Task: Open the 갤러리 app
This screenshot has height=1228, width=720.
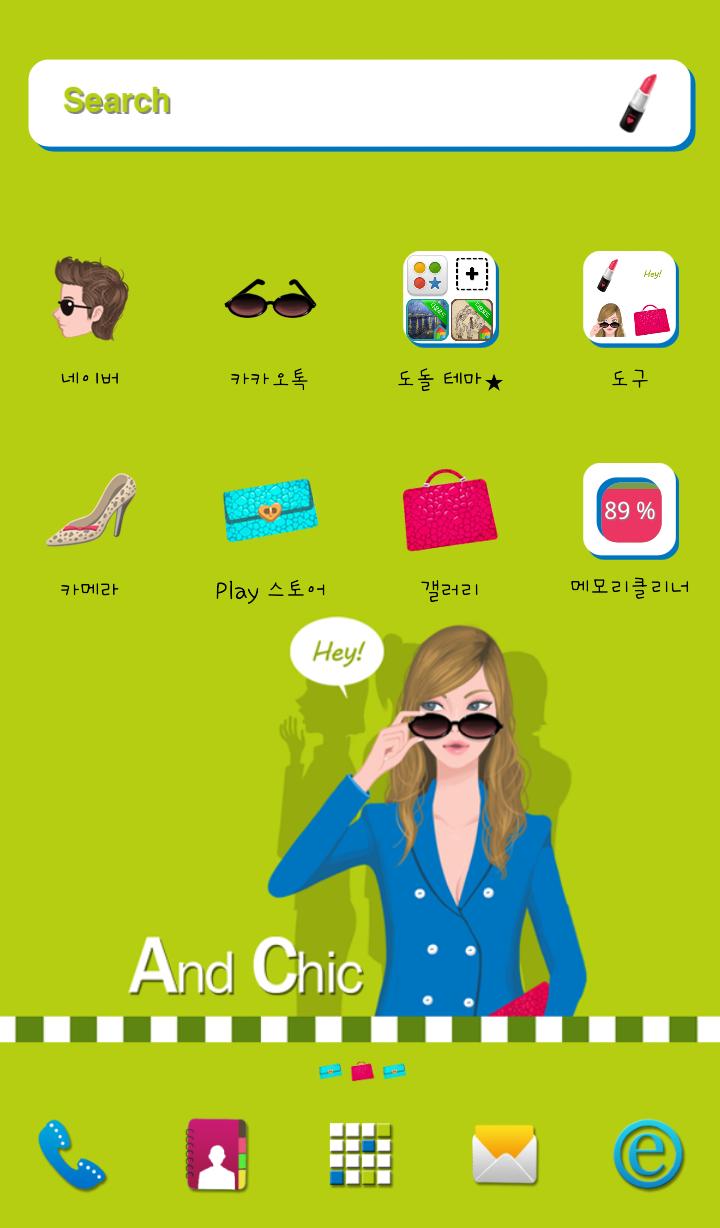Action: click(450, 511)
